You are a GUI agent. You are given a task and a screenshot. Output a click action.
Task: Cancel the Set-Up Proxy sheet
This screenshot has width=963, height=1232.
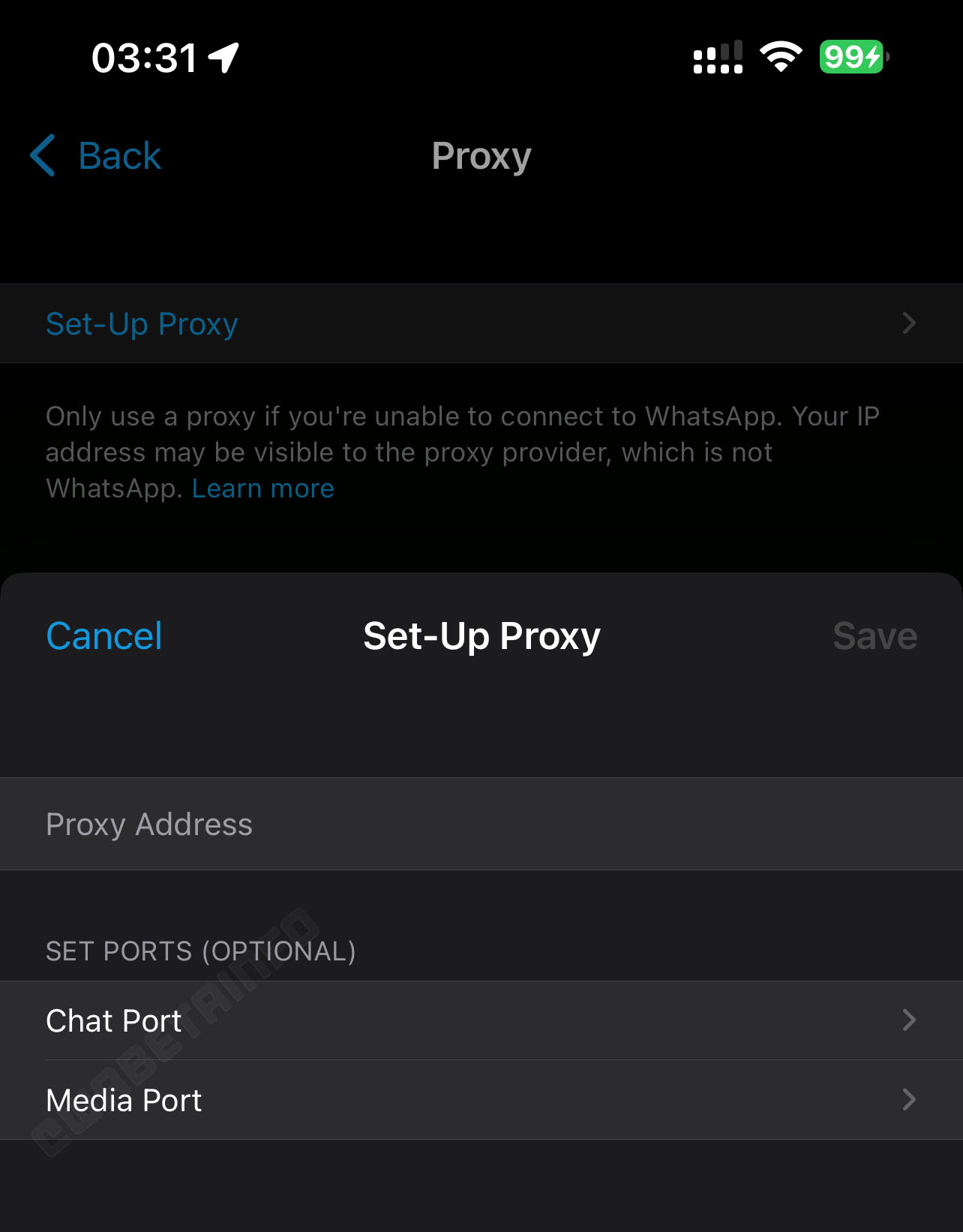[x=104, y=636]
